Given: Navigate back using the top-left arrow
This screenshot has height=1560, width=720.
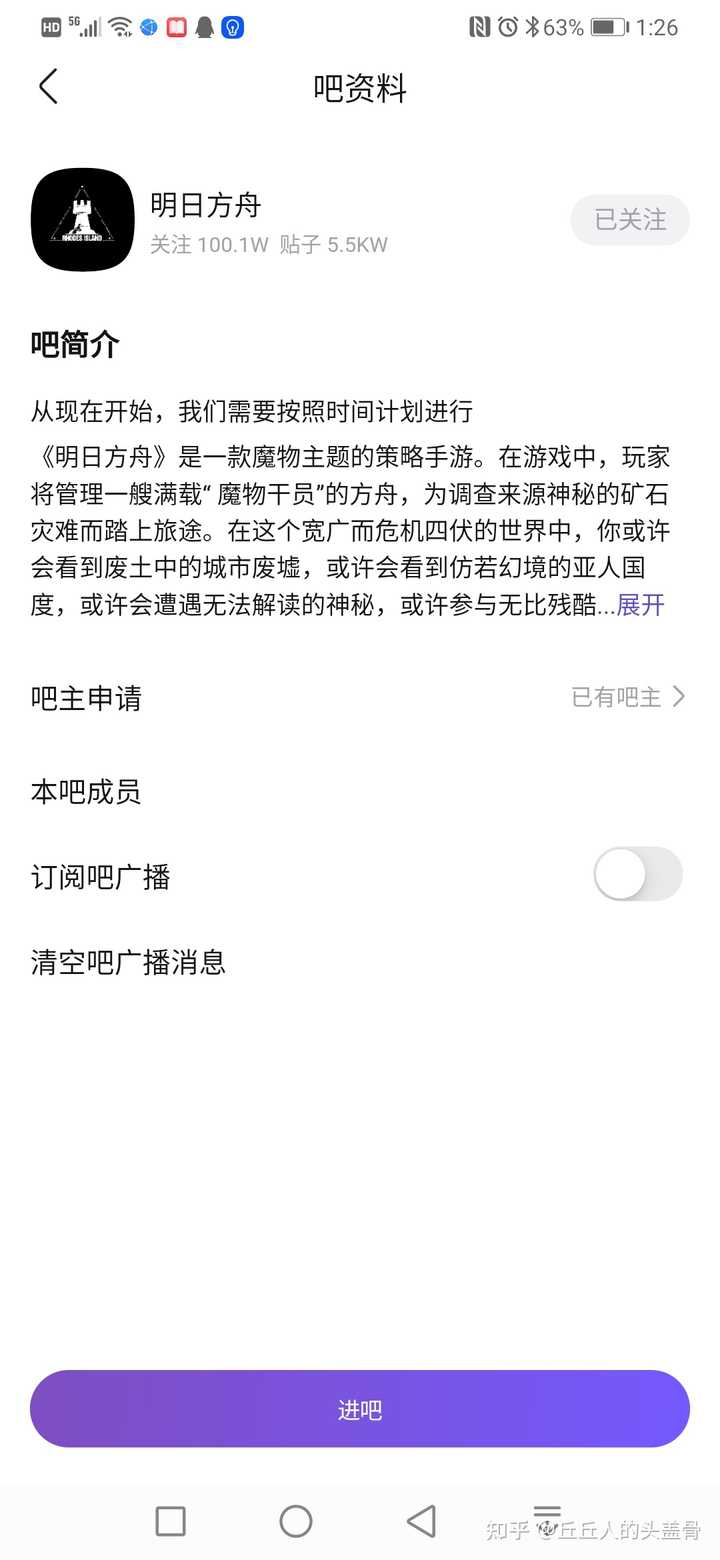Looking at the screenshot, I should (x=47, y=87).
